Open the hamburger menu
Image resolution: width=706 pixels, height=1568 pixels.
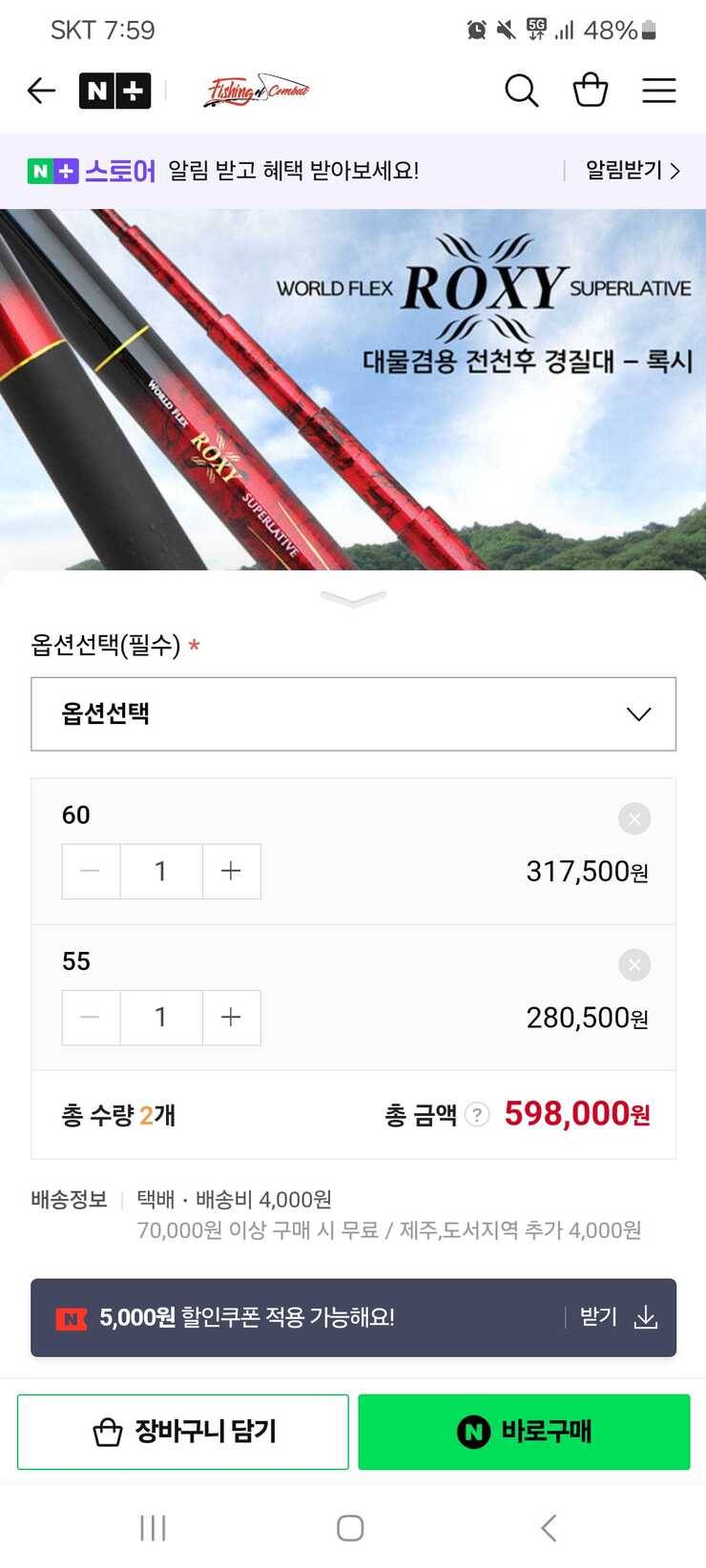tap(658, 91)
